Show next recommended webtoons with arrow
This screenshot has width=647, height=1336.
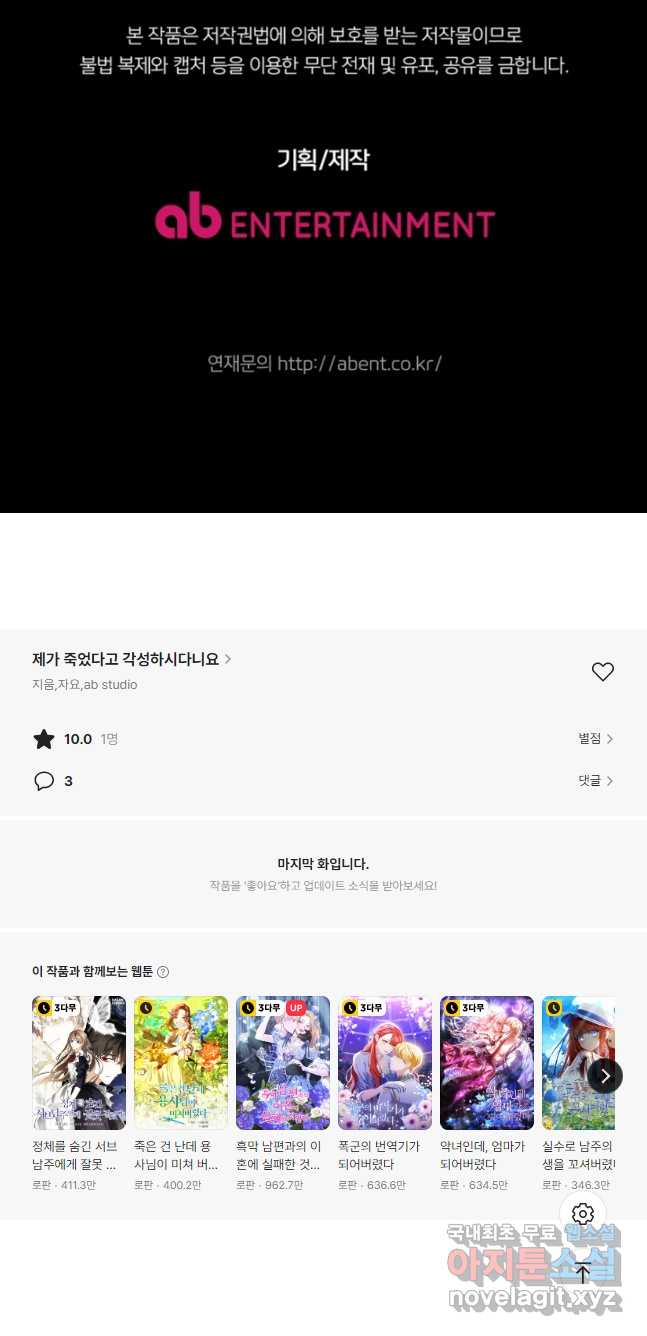pyautogui.click(x=605, y=1076)
